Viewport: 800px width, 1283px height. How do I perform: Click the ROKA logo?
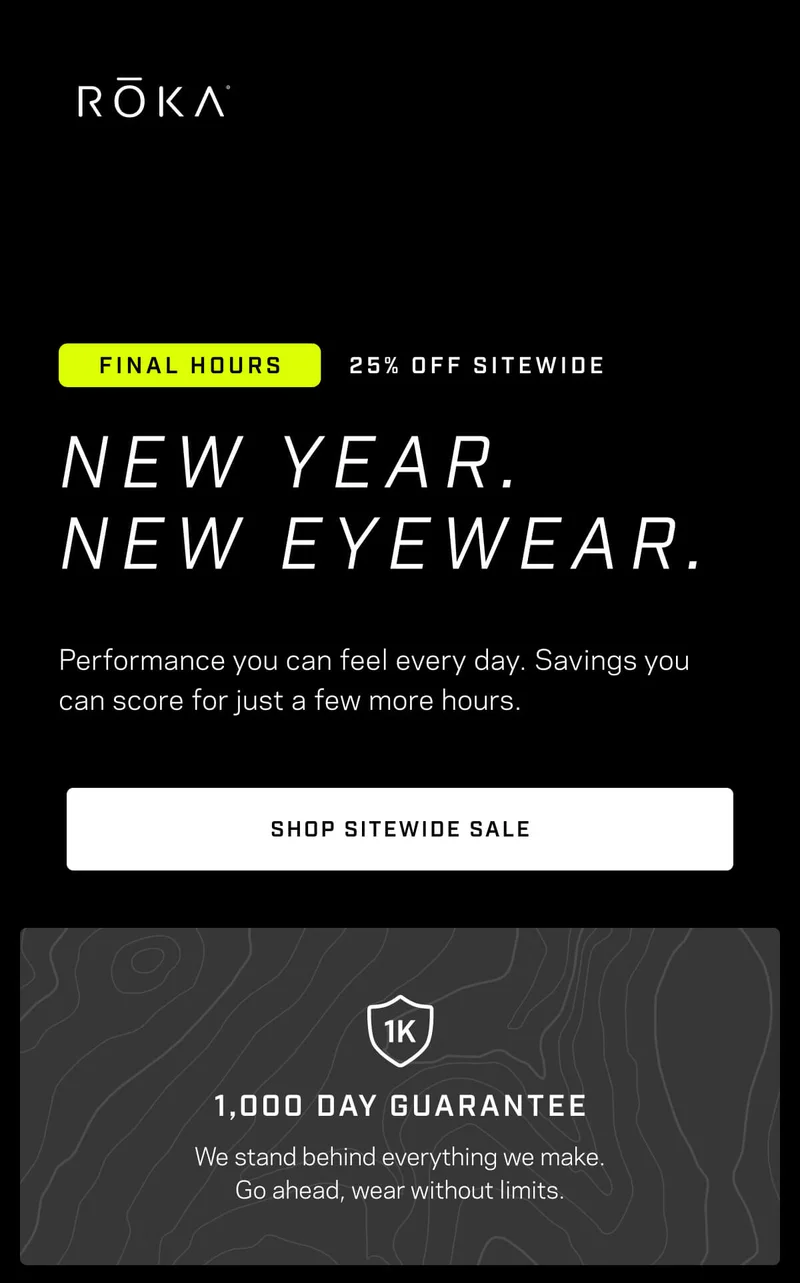pyautogui.click(x=146, y=100)
